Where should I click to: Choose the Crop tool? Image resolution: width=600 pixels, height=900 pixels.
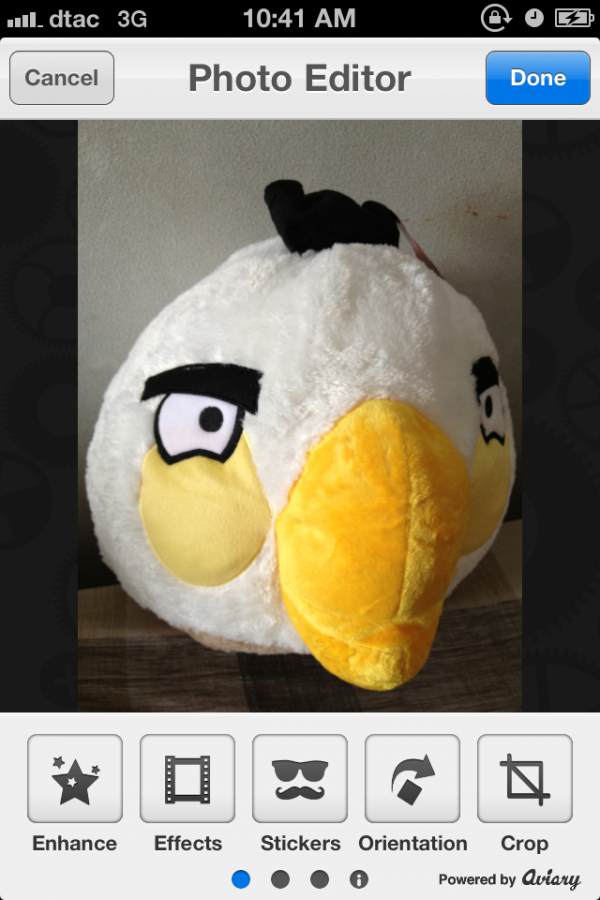point(524,779)
